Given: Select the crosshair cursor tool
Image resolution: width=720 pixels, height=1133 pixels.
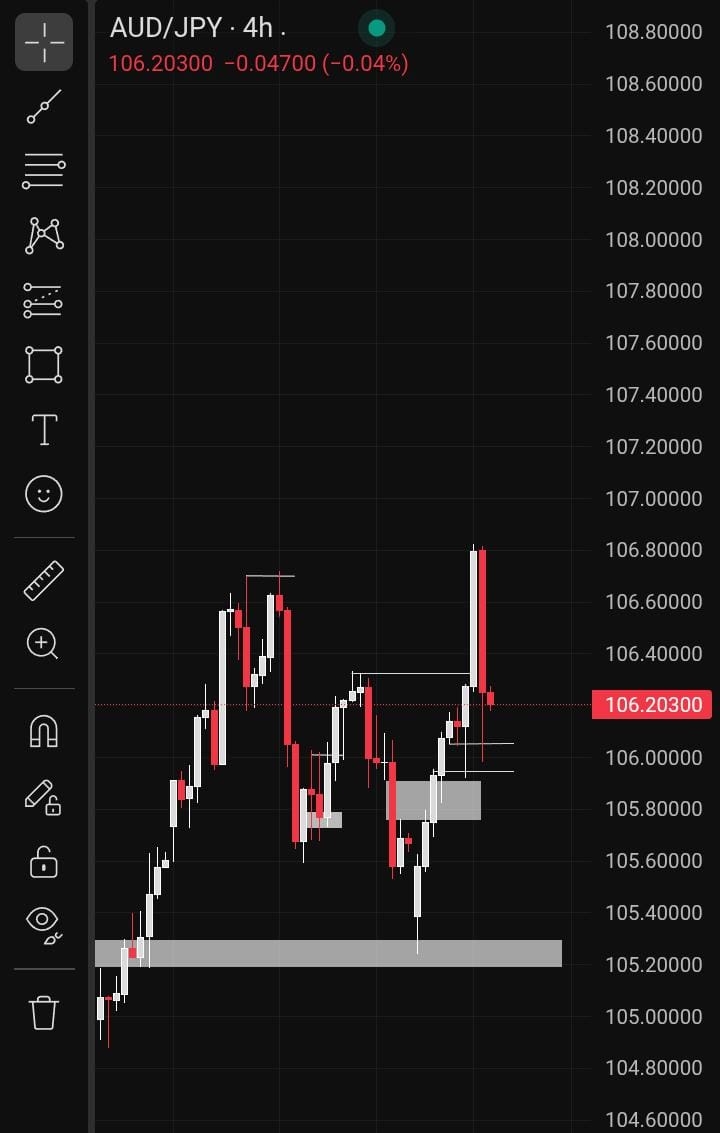Looking at the screenshot, I should 44,42.
